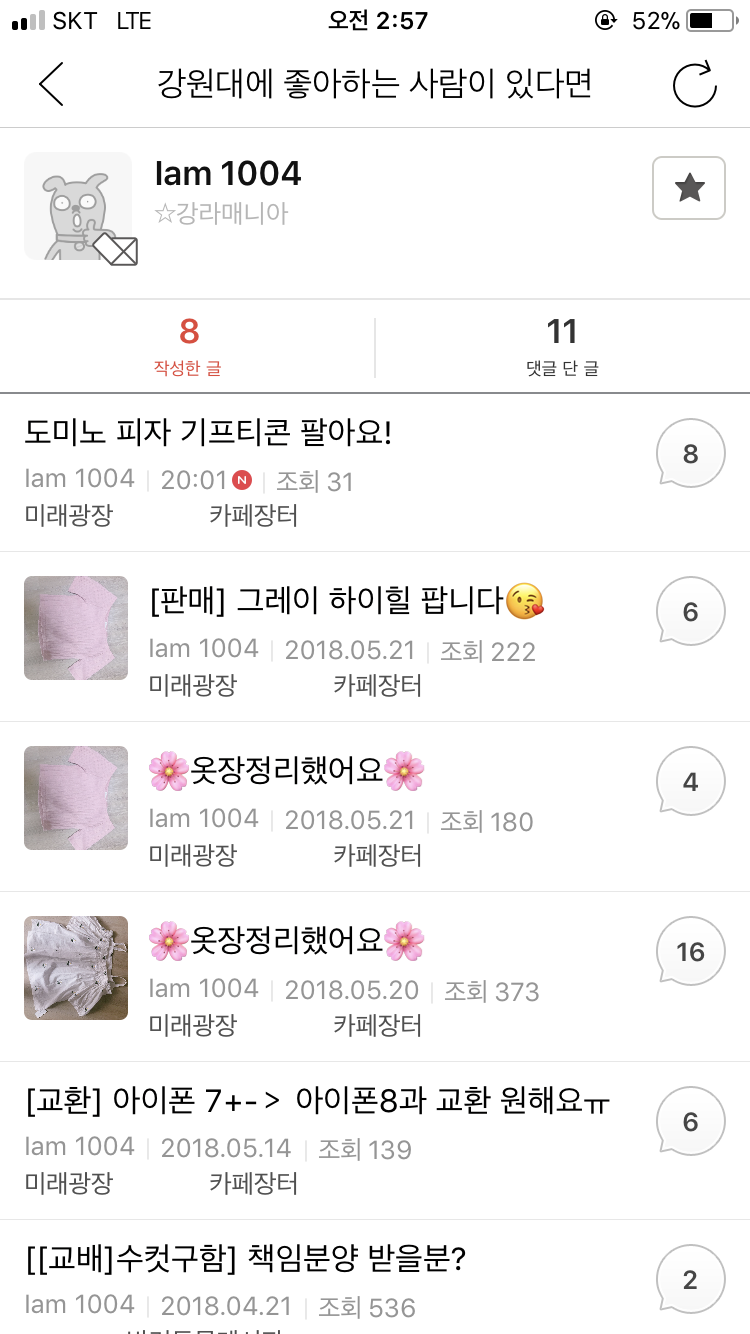Tap the comment count on the iPhone exchange post
The height and width of the screenshot is (1334, 750).
click(x=690, y=1121)
